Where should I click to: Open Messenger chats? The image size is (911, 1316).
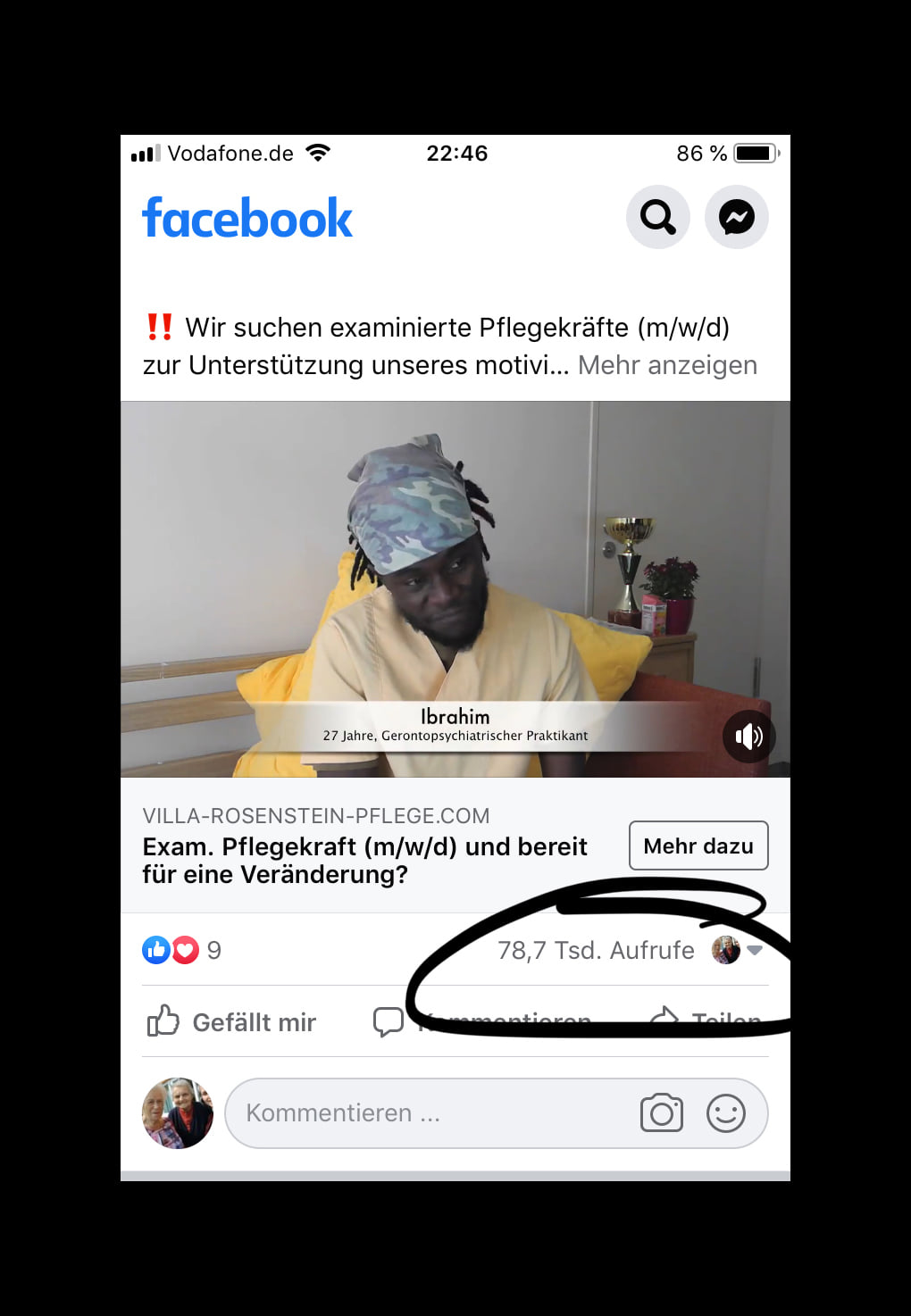click(737, 217)
